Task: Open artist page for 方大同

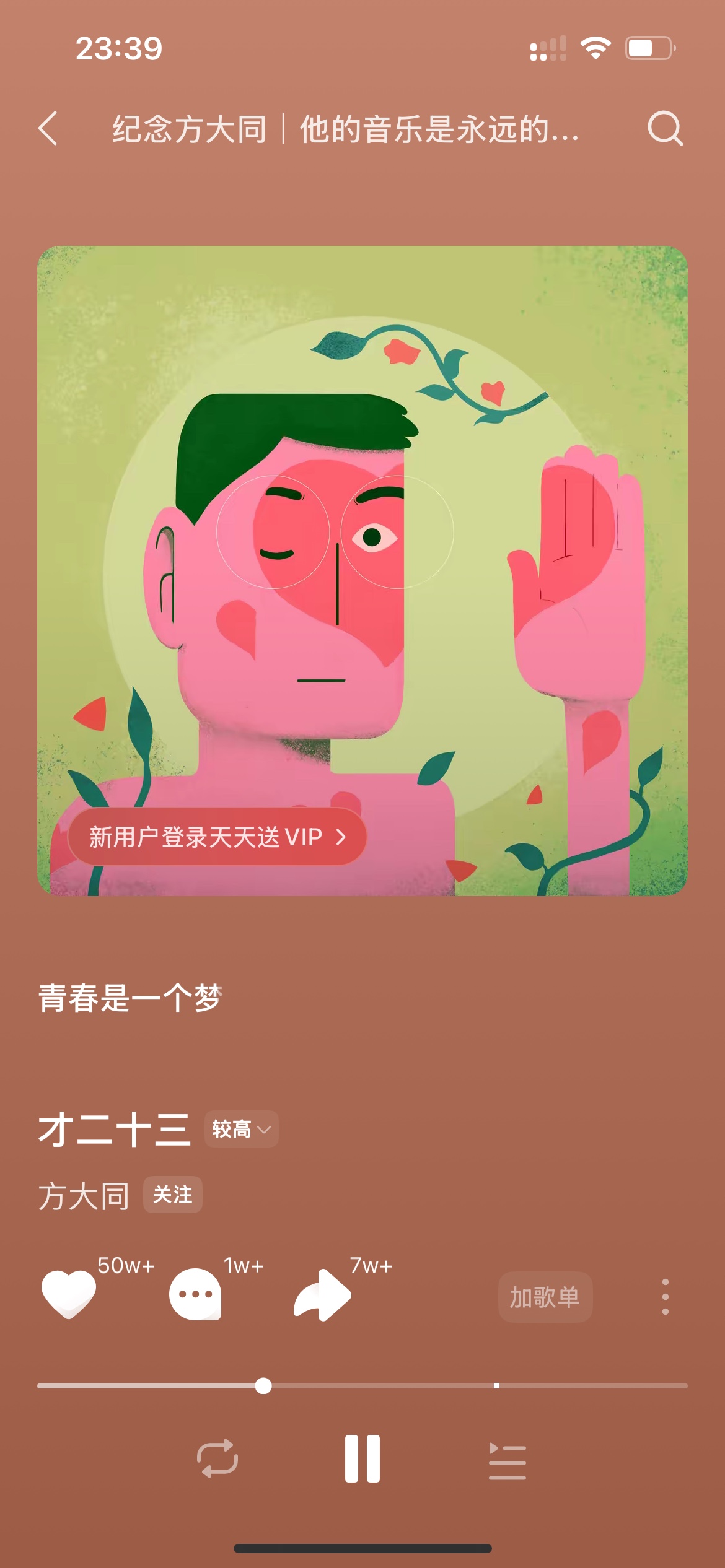Action: click(x=84, y=1196)
